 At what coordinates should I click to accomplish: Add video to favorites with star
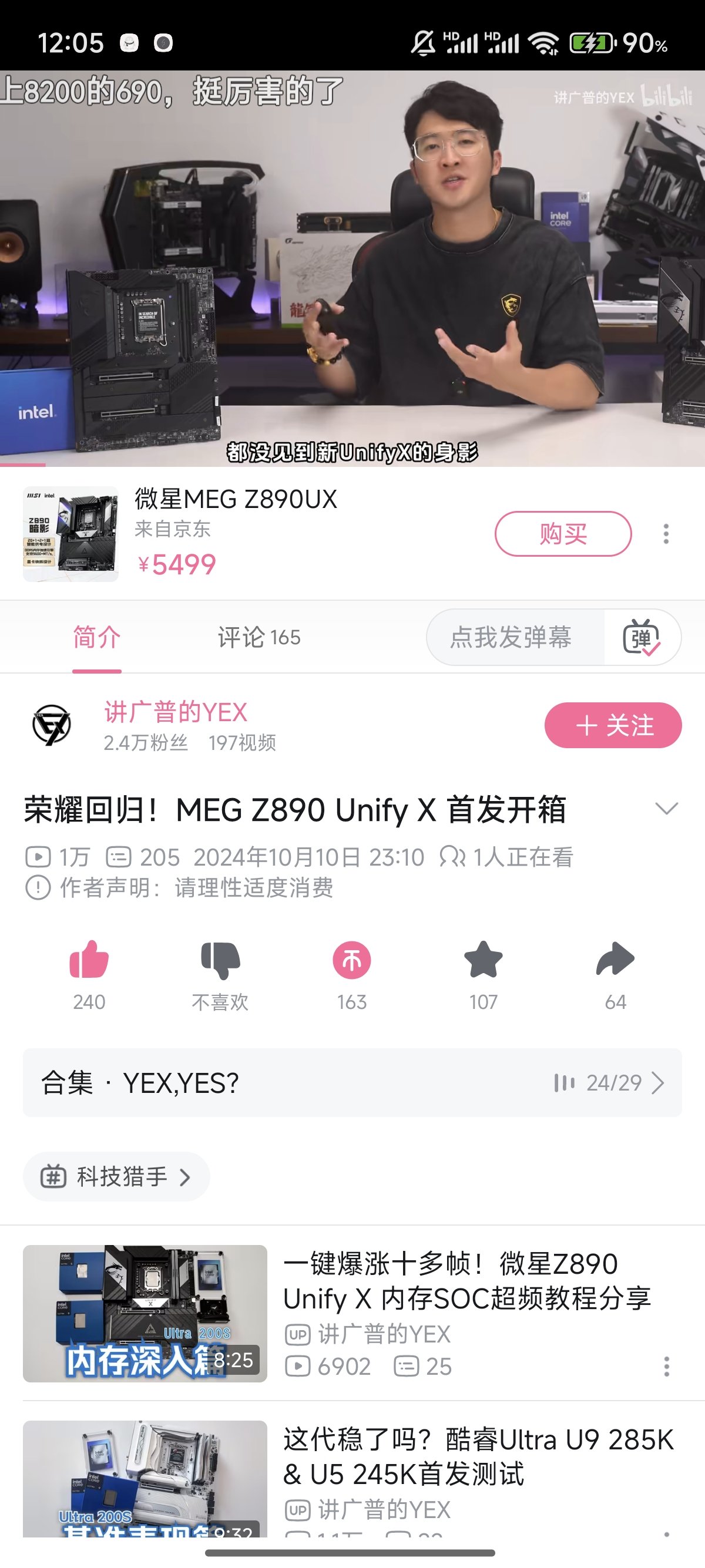click(x=484, y=960)
